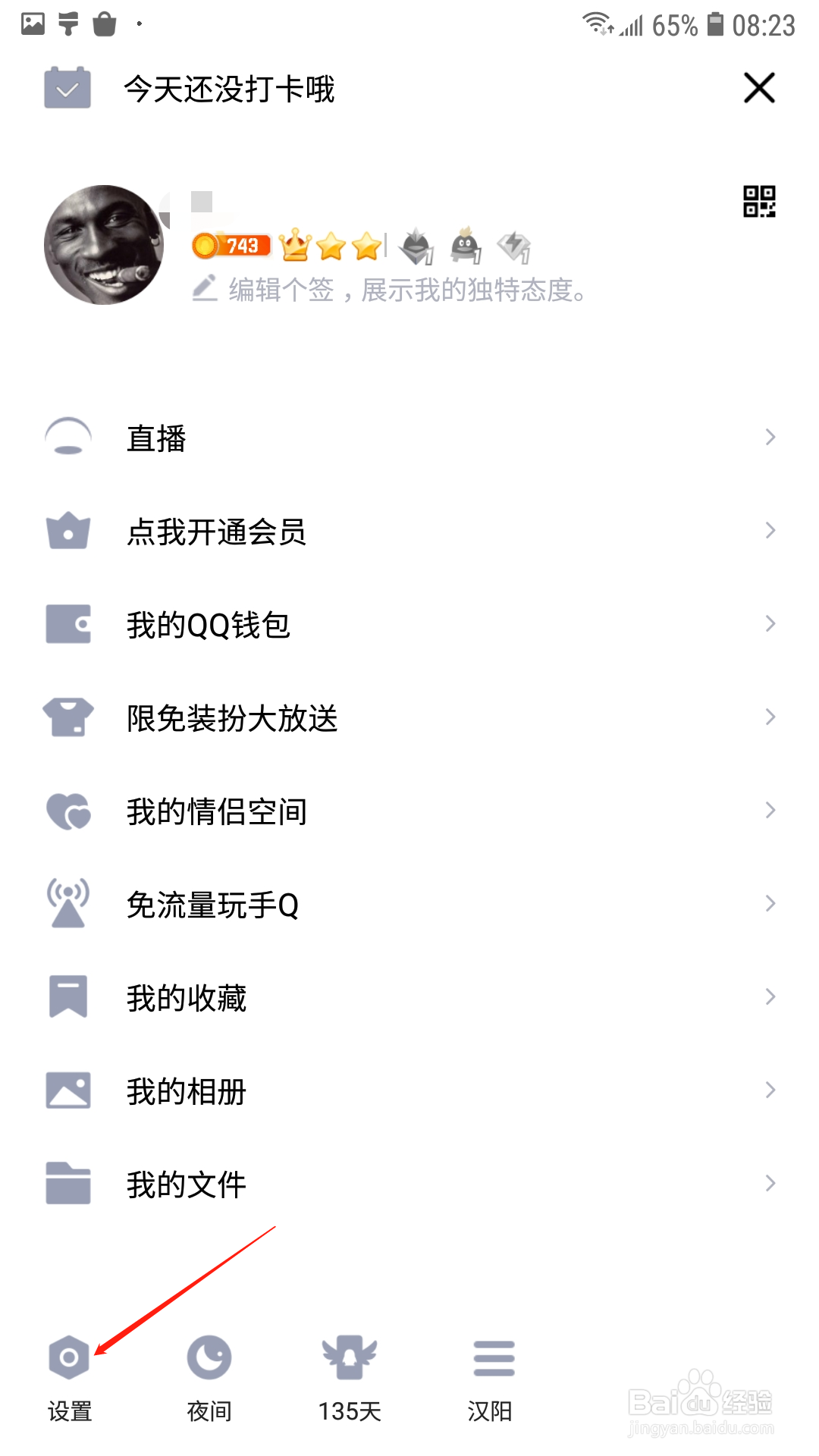This screenshot has height=1456, width=819.
Task: Check in with the 打卡 calendar icon
Action: click(67, 88)
